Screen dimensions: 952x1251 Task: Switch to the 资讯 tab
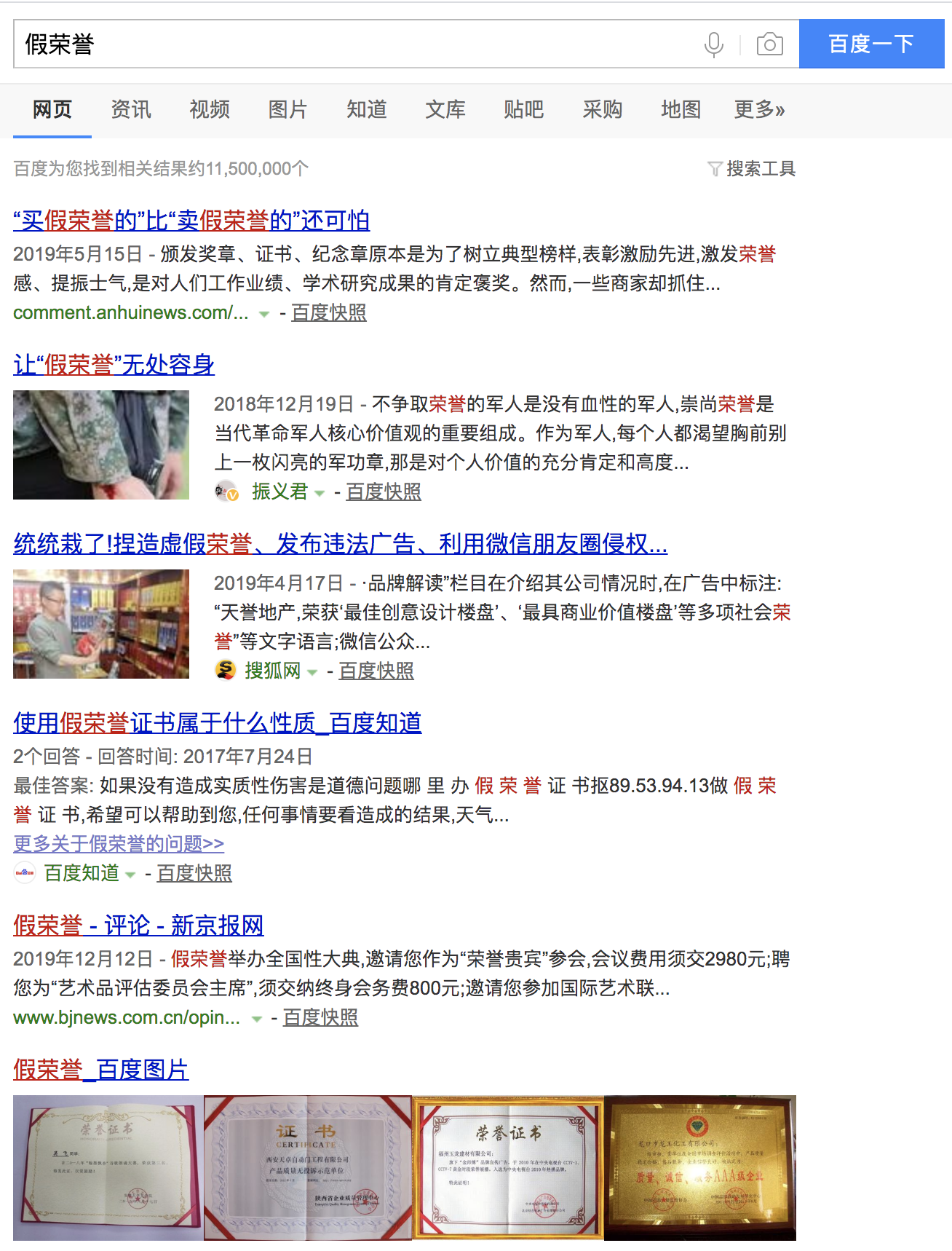pyautogui.click(x=131, y=110)
